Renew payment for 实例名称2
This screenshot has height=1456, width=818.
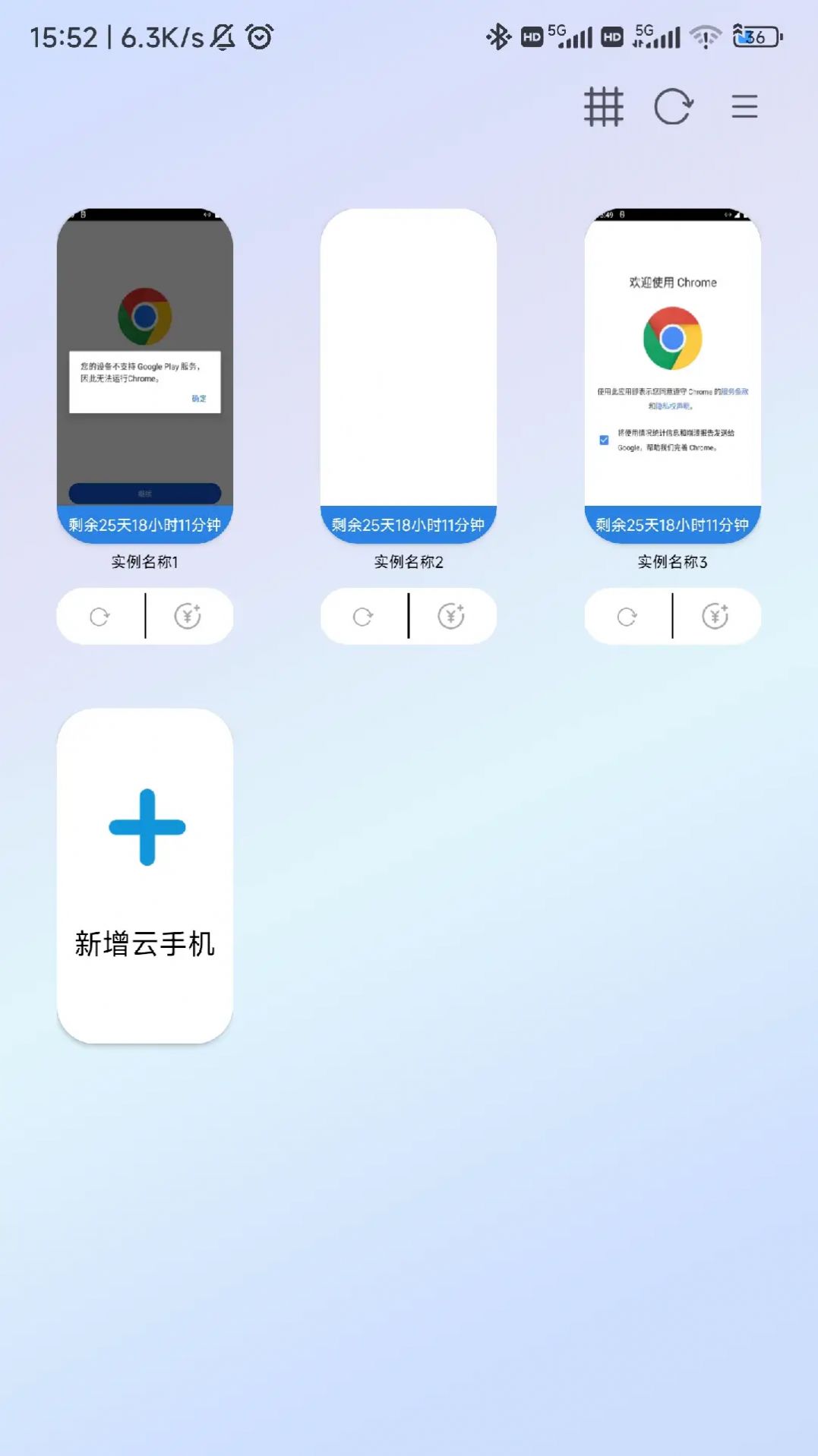click(451, 617)
